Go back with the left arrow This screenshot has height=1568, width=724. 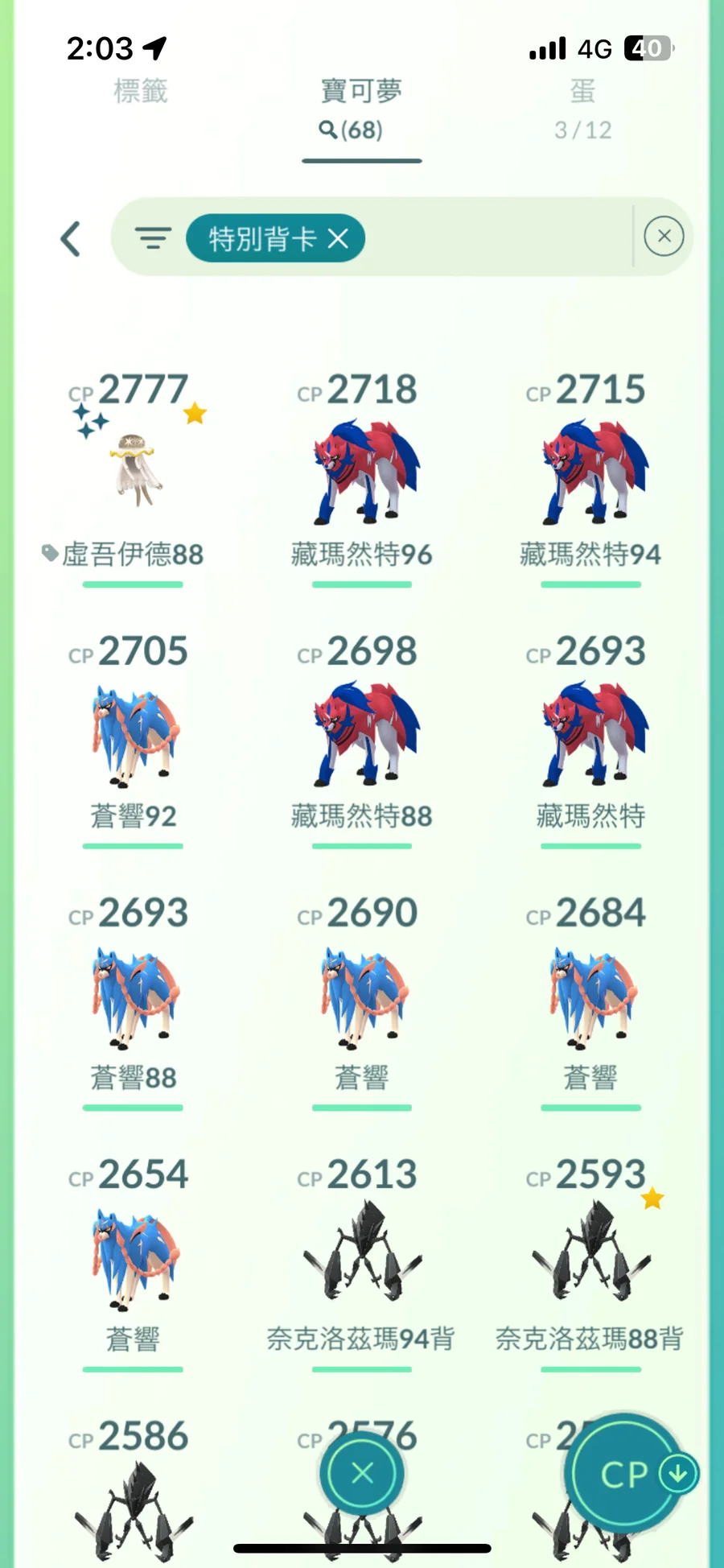[71, 238]
